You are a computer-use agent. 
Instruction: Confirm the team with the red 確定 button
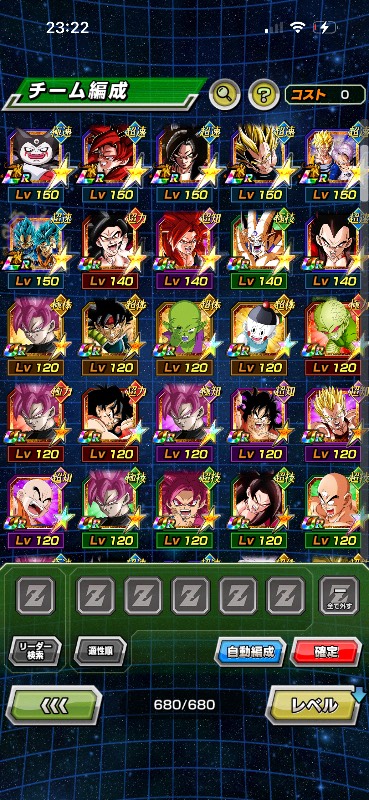(x=326, y=652)
